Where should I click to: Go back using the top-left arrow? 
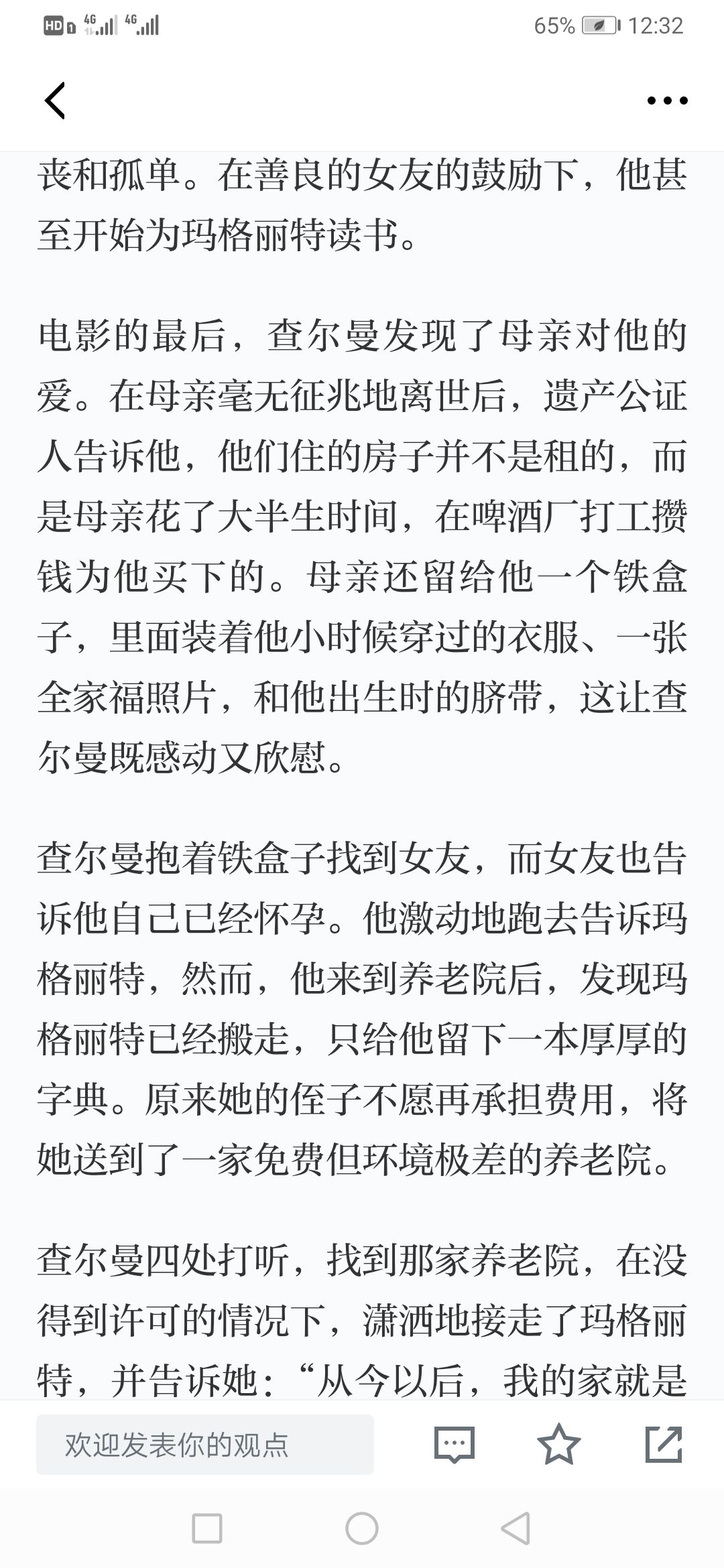[x=55, y=101]
